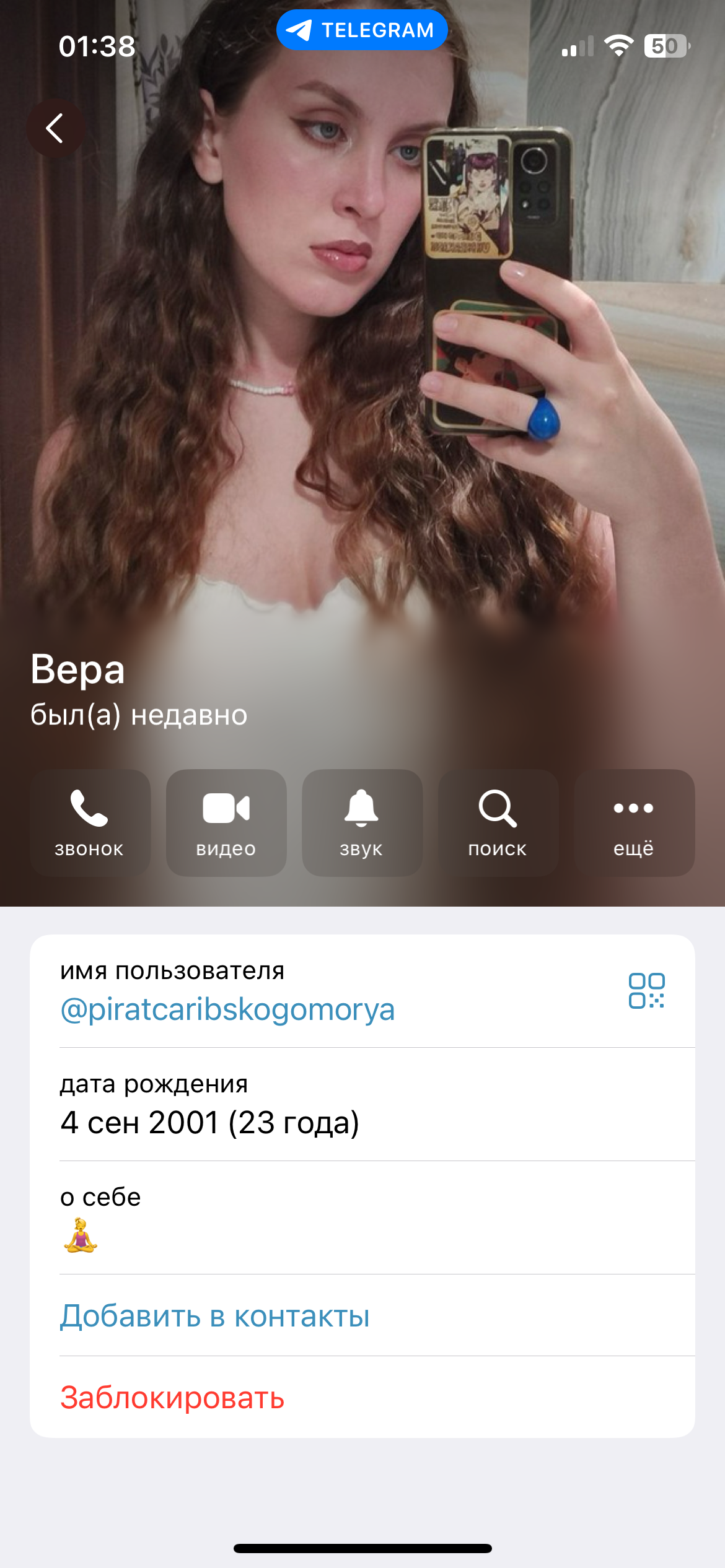Screen dimensions: 725x1568
Task: Open the ещё more-options menu
Action: point(634,822)
